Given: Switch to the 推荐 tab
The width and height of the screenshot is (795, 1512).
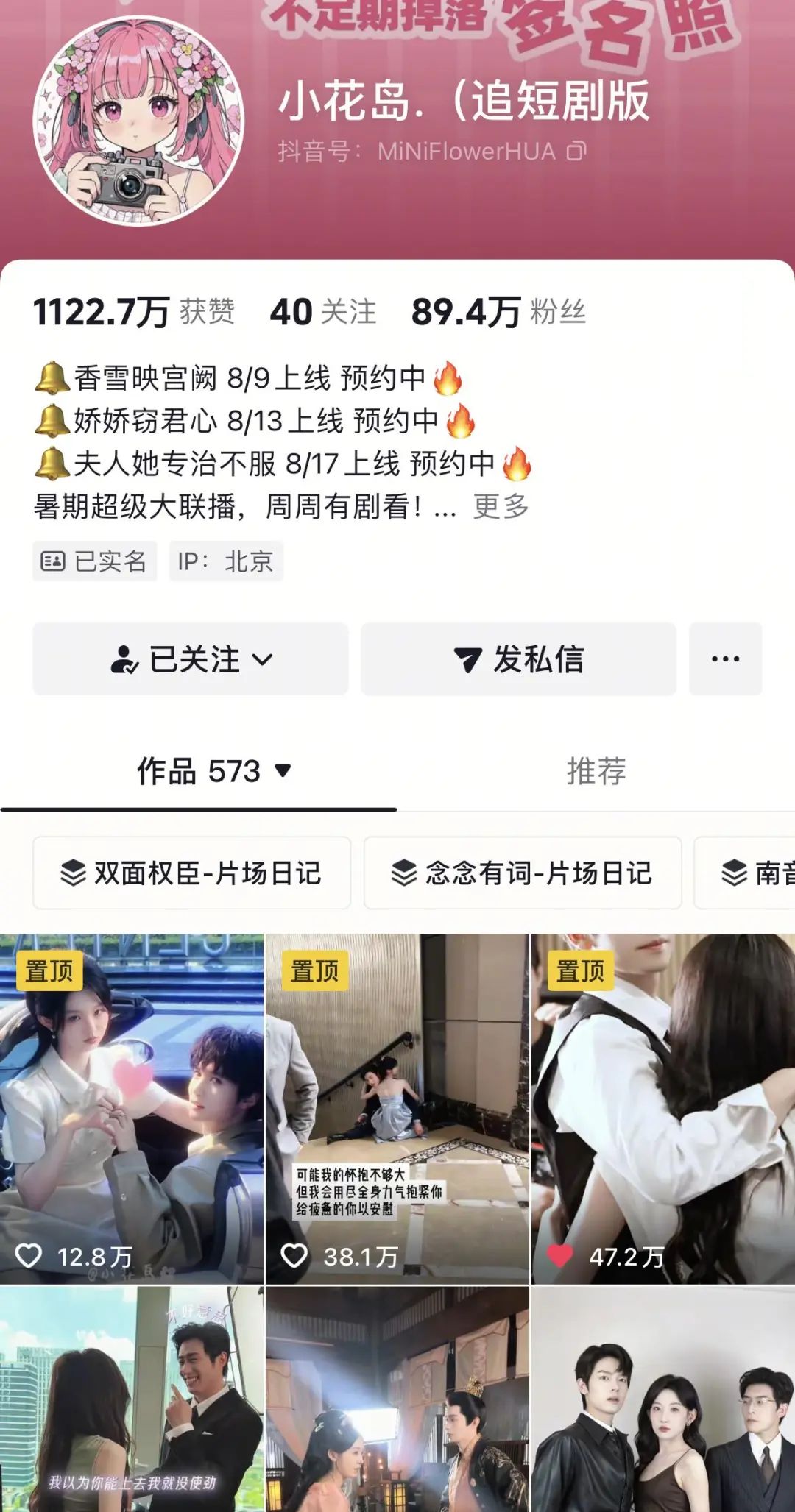Looking at the screenshot, I should coord(596,771).
